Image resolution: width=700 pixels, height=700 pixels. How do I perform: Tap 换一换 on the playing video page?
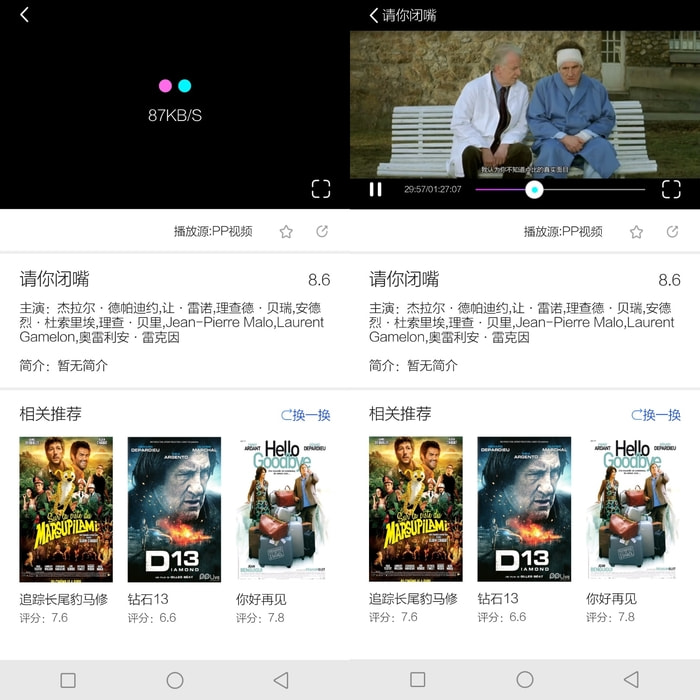(x=656, y=415)
